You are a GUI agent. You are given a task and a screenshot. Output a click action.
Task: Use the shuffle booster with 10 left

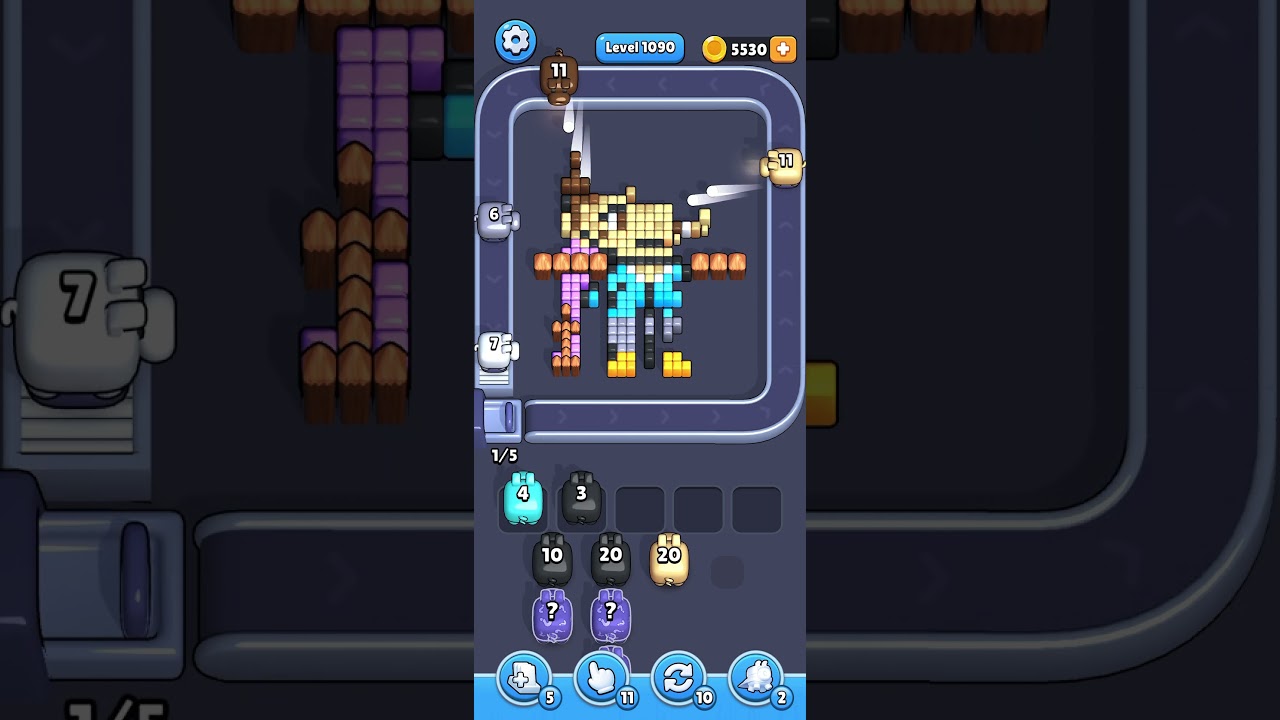679,680
